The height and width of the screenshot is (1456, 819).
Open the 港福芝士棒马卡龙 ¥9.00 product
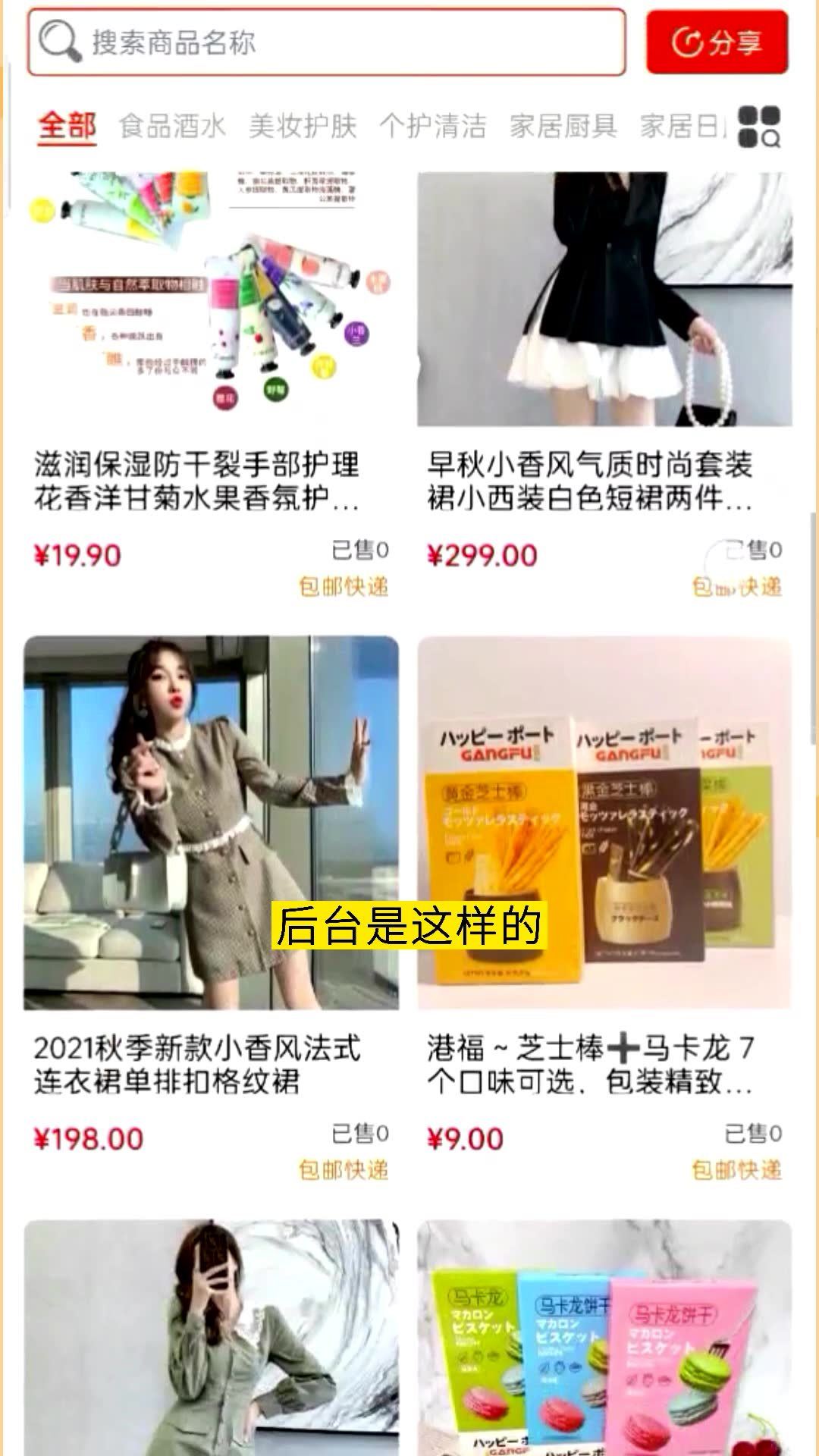tap(604, 823)
